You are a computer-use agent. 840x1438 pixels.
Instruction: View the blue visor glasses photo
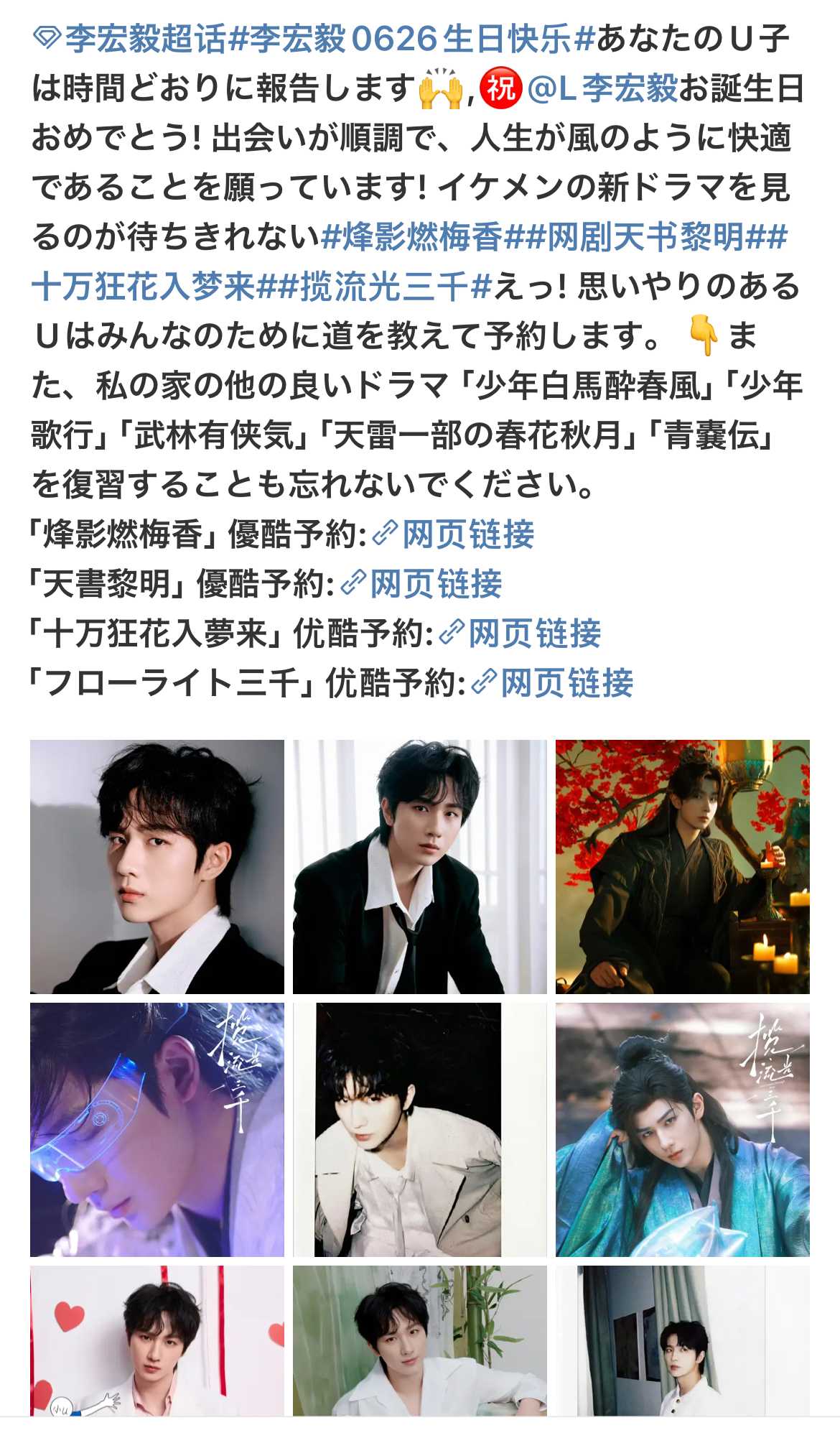click(157, 1130)
